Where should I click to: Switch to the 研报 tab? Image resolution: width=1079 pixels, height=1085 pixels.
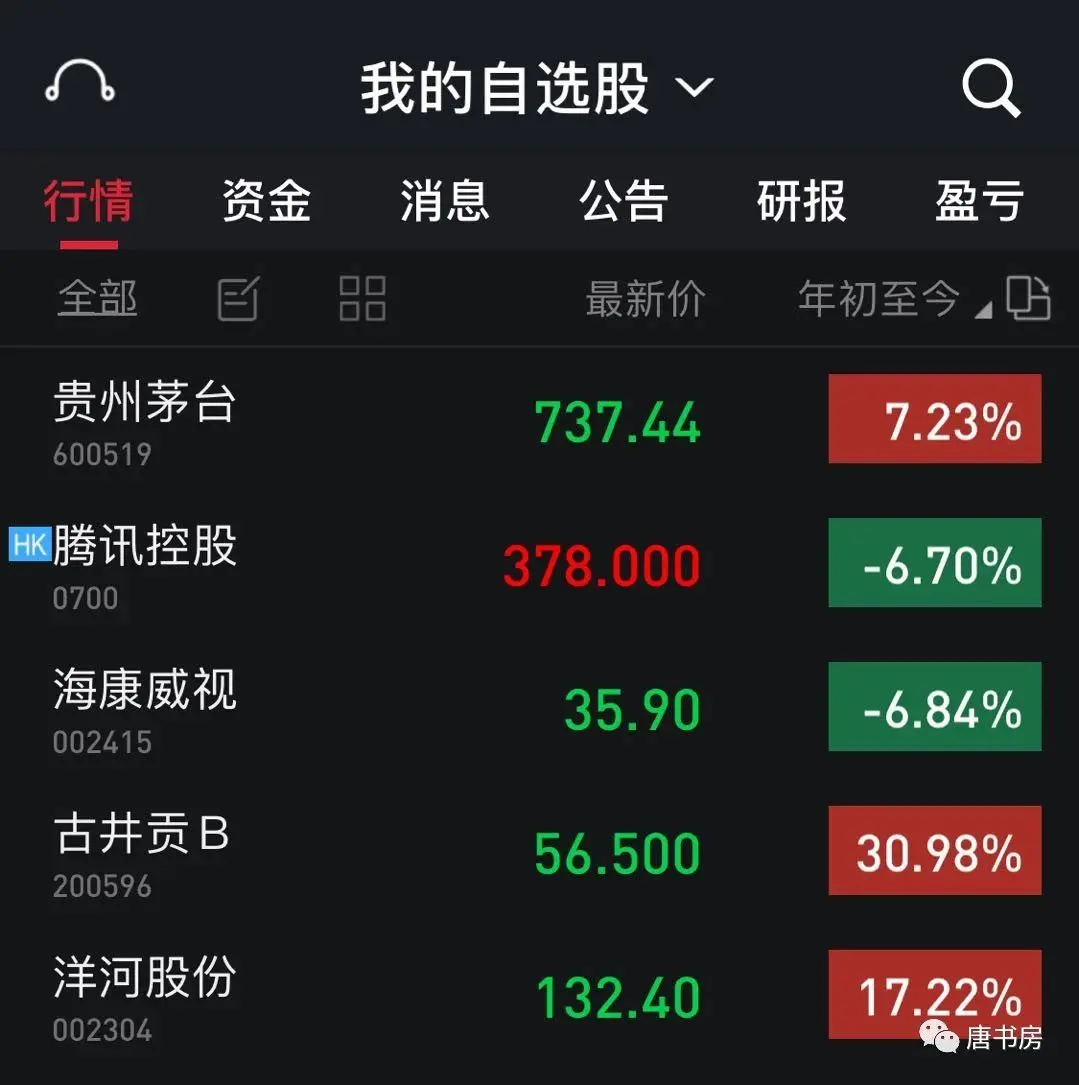[x=801, y=201]
